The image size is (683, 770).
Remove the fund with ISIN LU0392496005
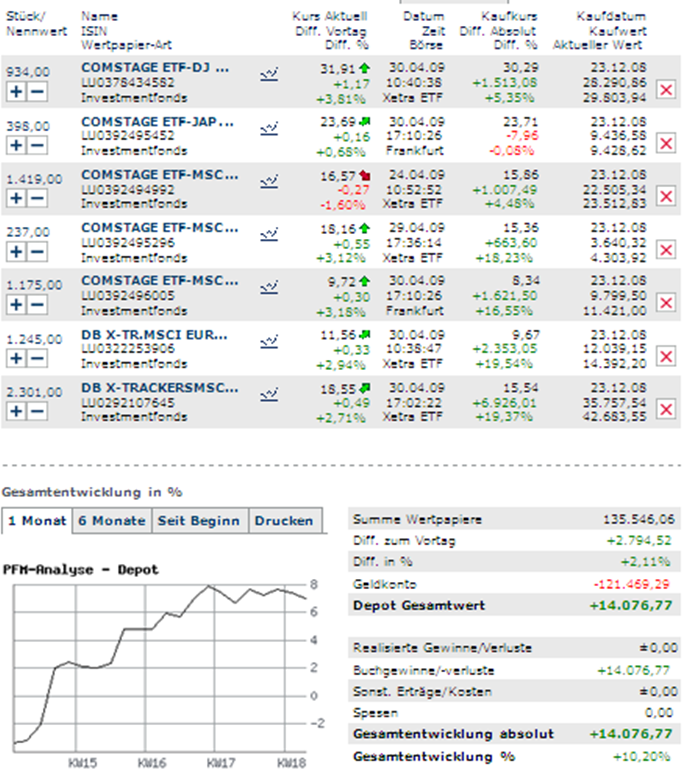tap(665, 304)
